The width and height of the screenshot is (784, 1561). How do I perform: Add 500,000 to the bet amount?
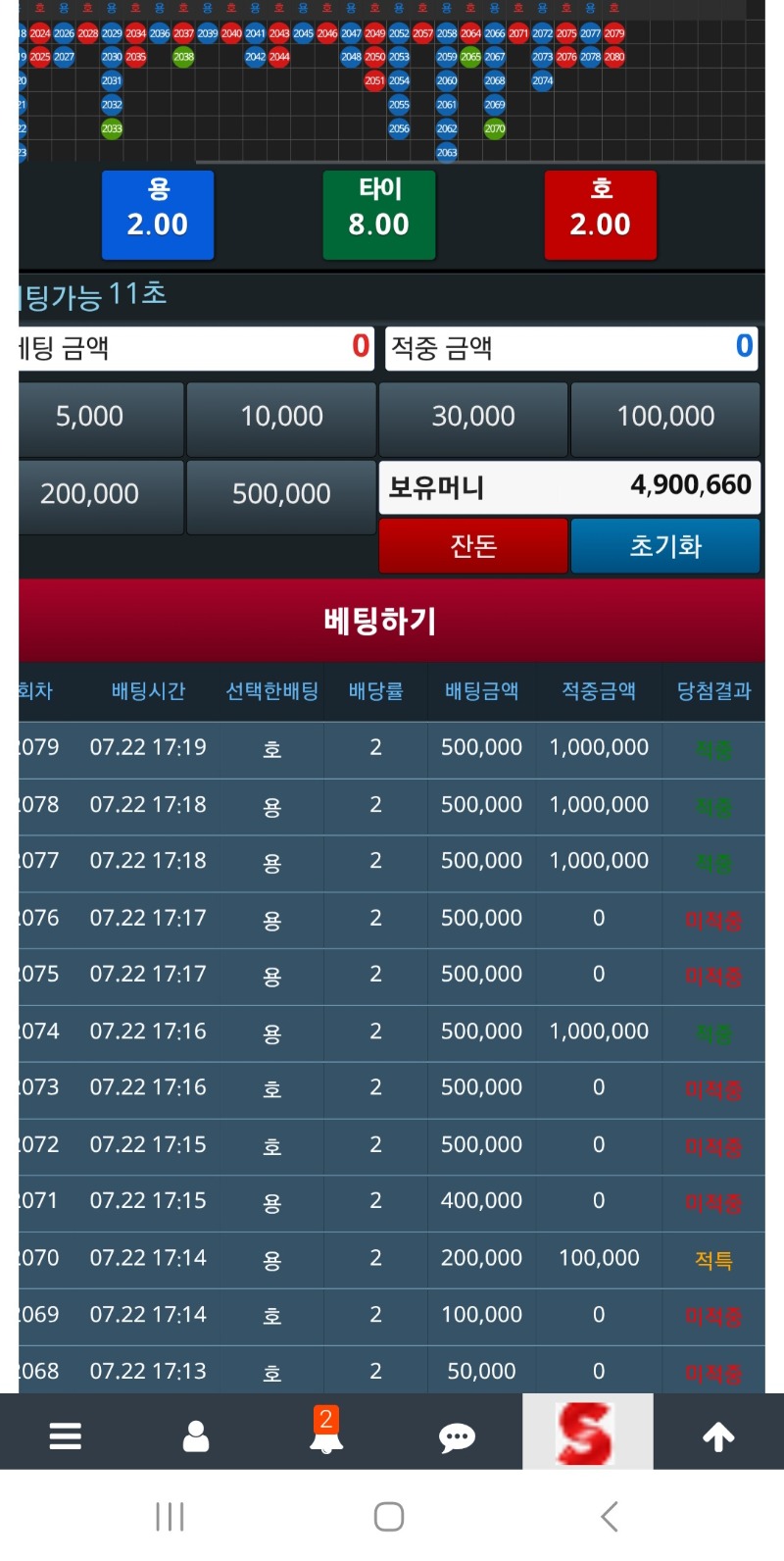click(x=281, y=496)
